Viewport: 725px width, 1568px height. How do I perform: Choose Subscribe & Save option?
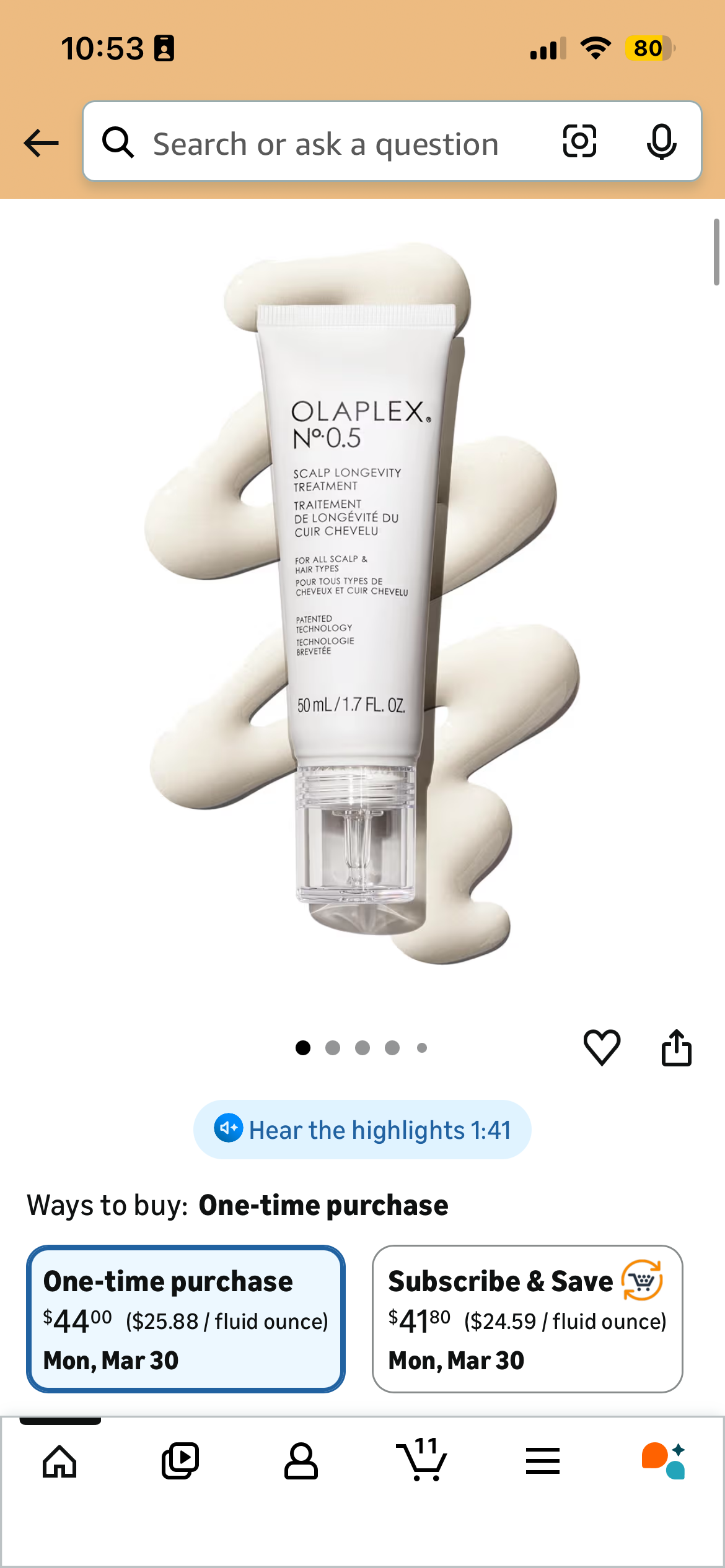pyautogui.click(x=527, y=1319)
